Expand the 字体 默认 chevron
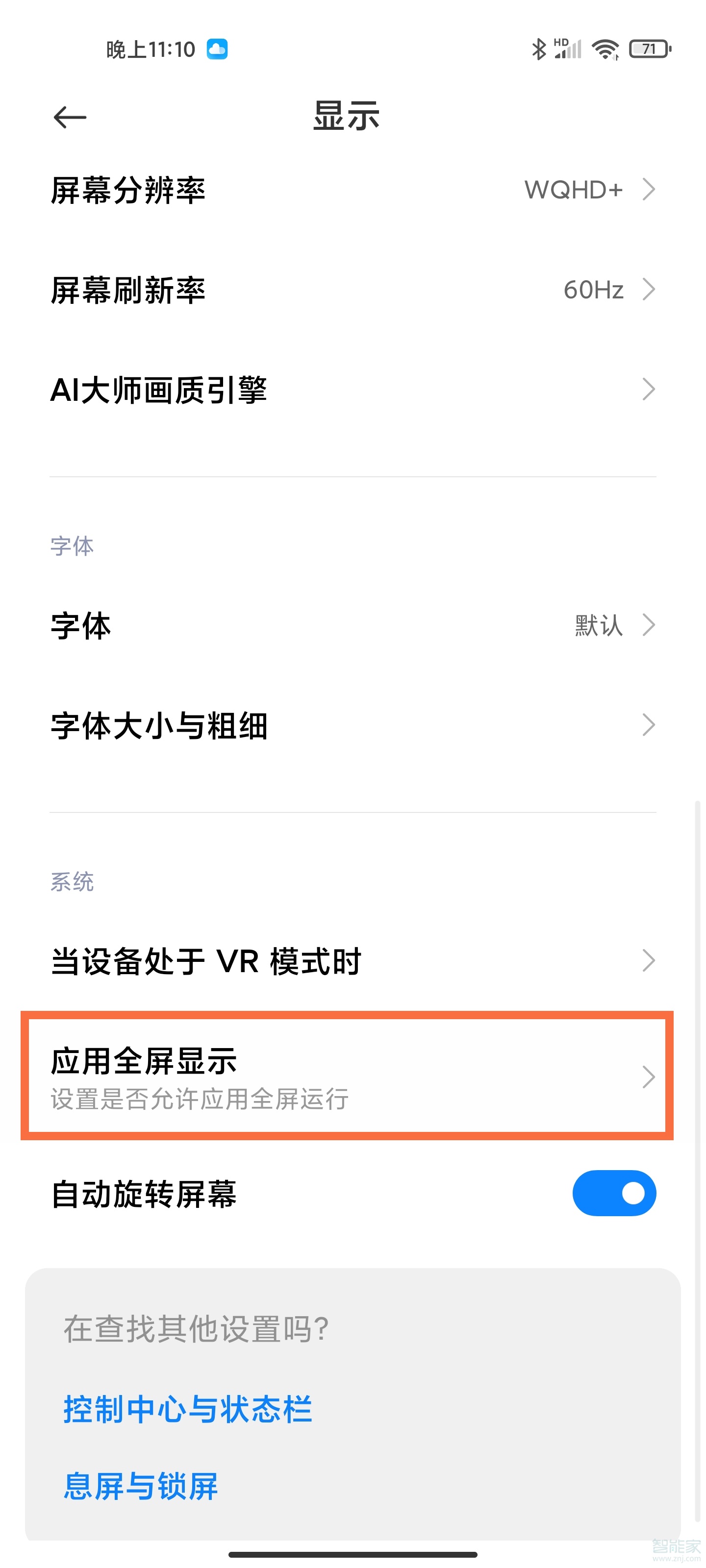Image resolution: width=706 pixels, height=1568 pixels. pyautogui.click(x=649, y=625)
